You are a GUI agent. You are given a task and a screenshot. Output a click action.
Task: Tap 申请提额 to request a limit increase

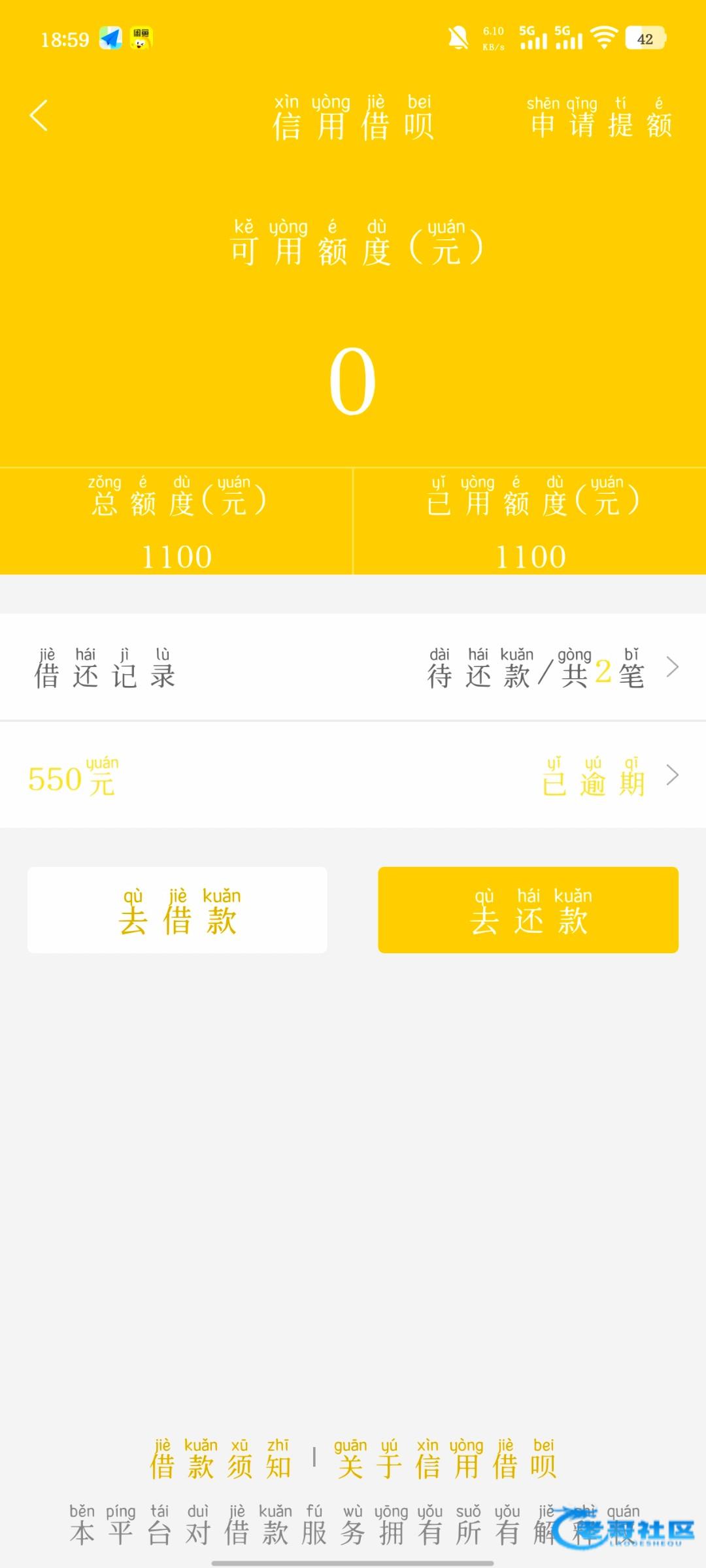click(x=600, y=119)
